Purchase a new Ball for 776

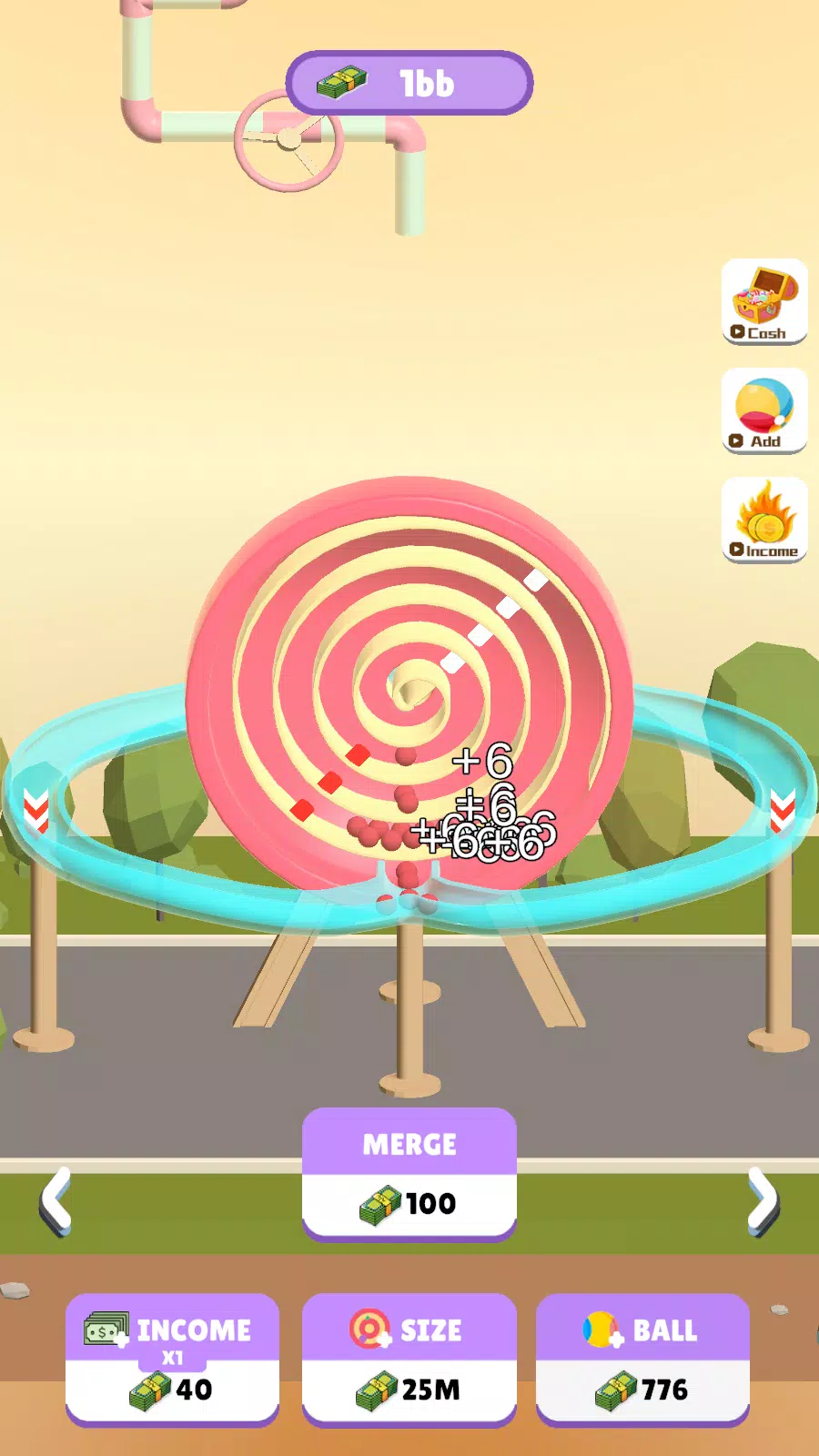point(642,1360)
